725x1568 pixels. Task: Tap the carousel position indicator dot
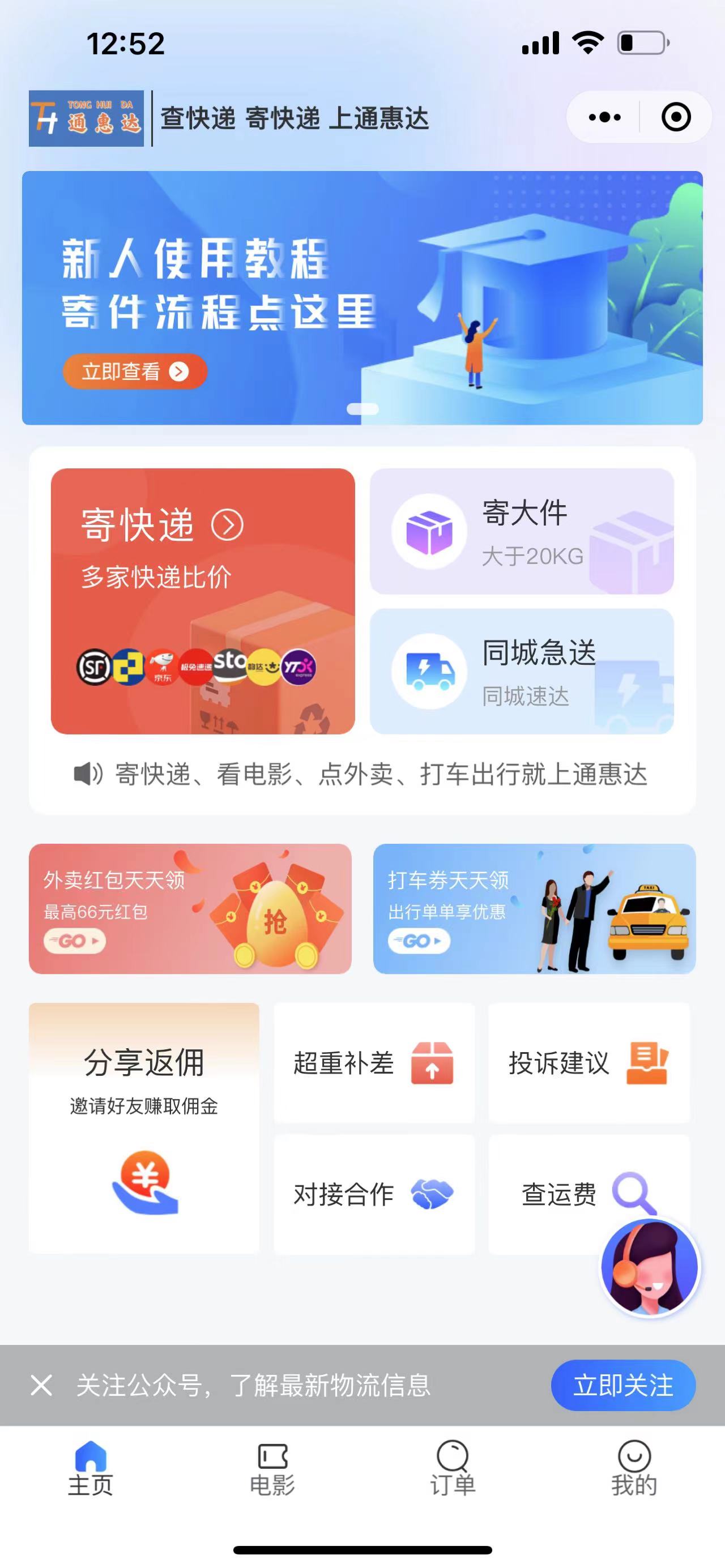point(362,409)
